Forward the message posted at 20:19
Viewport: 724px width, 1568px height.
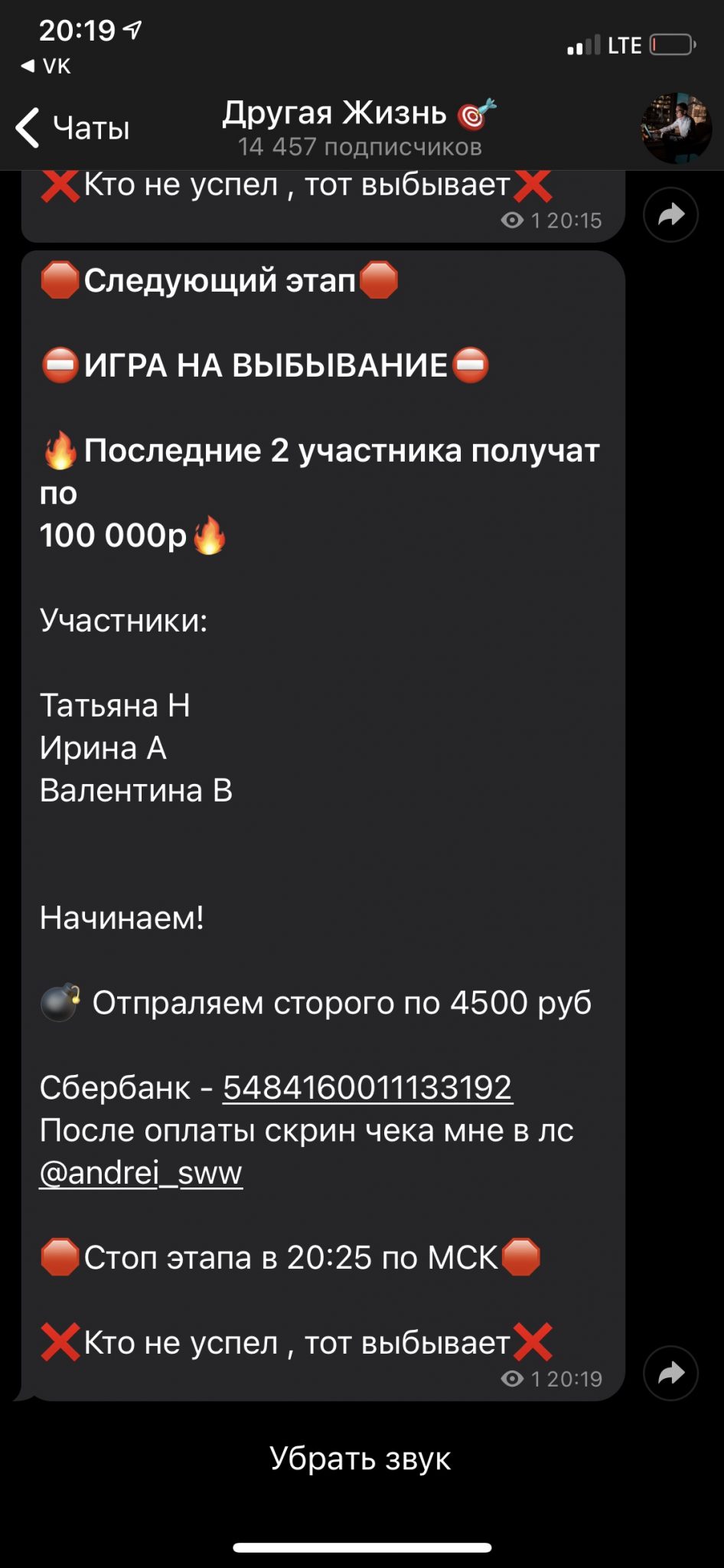click(x=670, y=1373)
